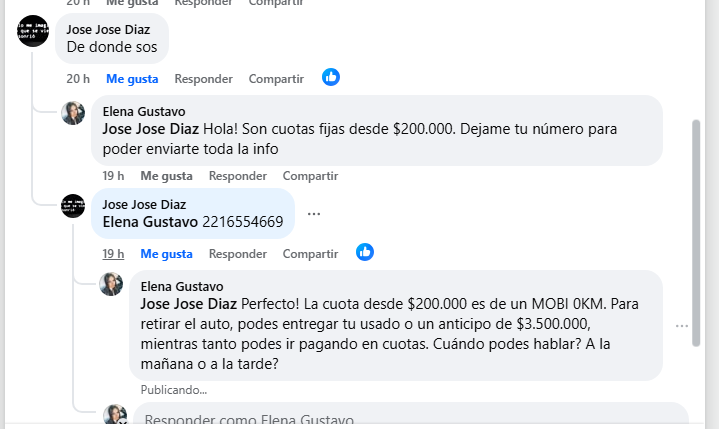Like Elena Gustavo's "cuotas fijas" reply
This screenshot has width=719, height=429.
point(166,175)
